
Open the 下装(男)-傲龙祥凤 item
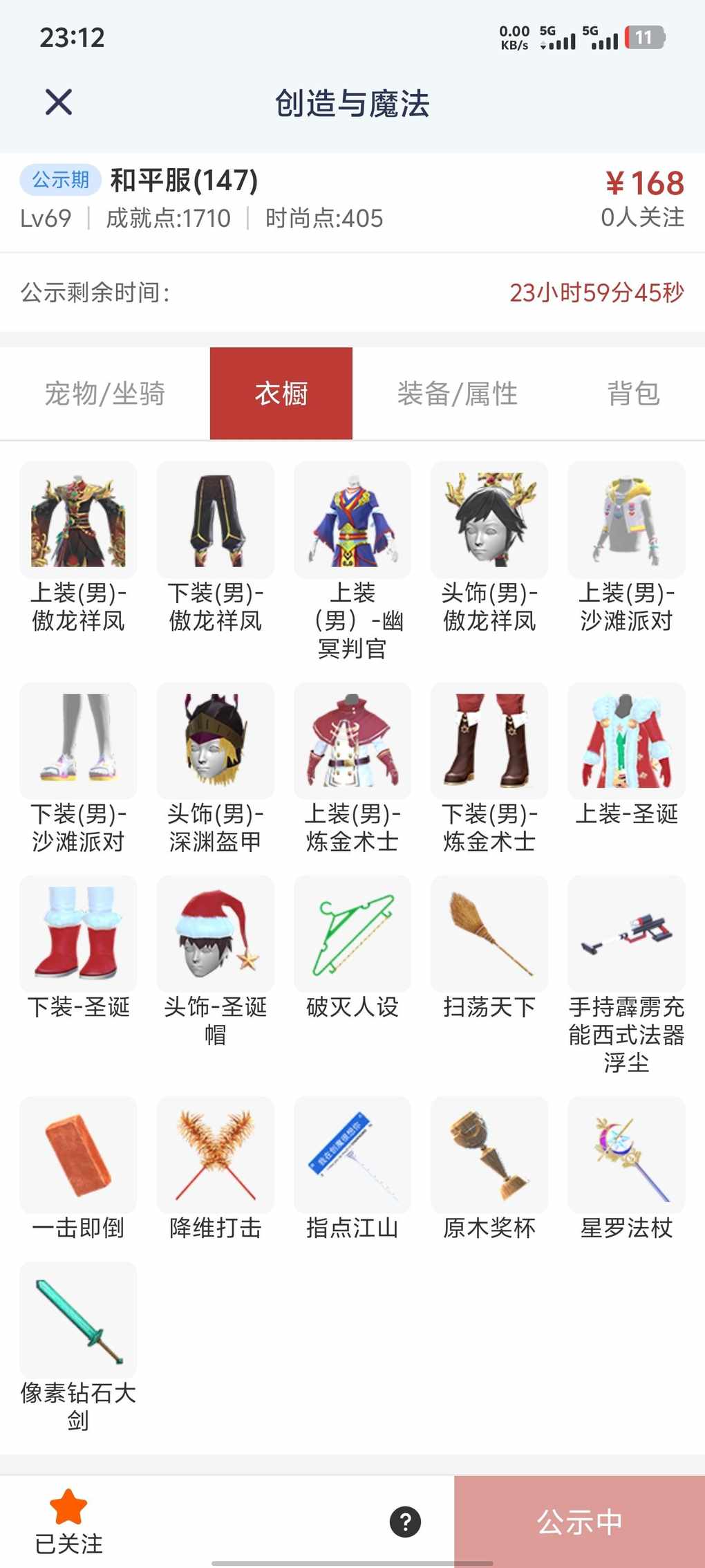215,520
